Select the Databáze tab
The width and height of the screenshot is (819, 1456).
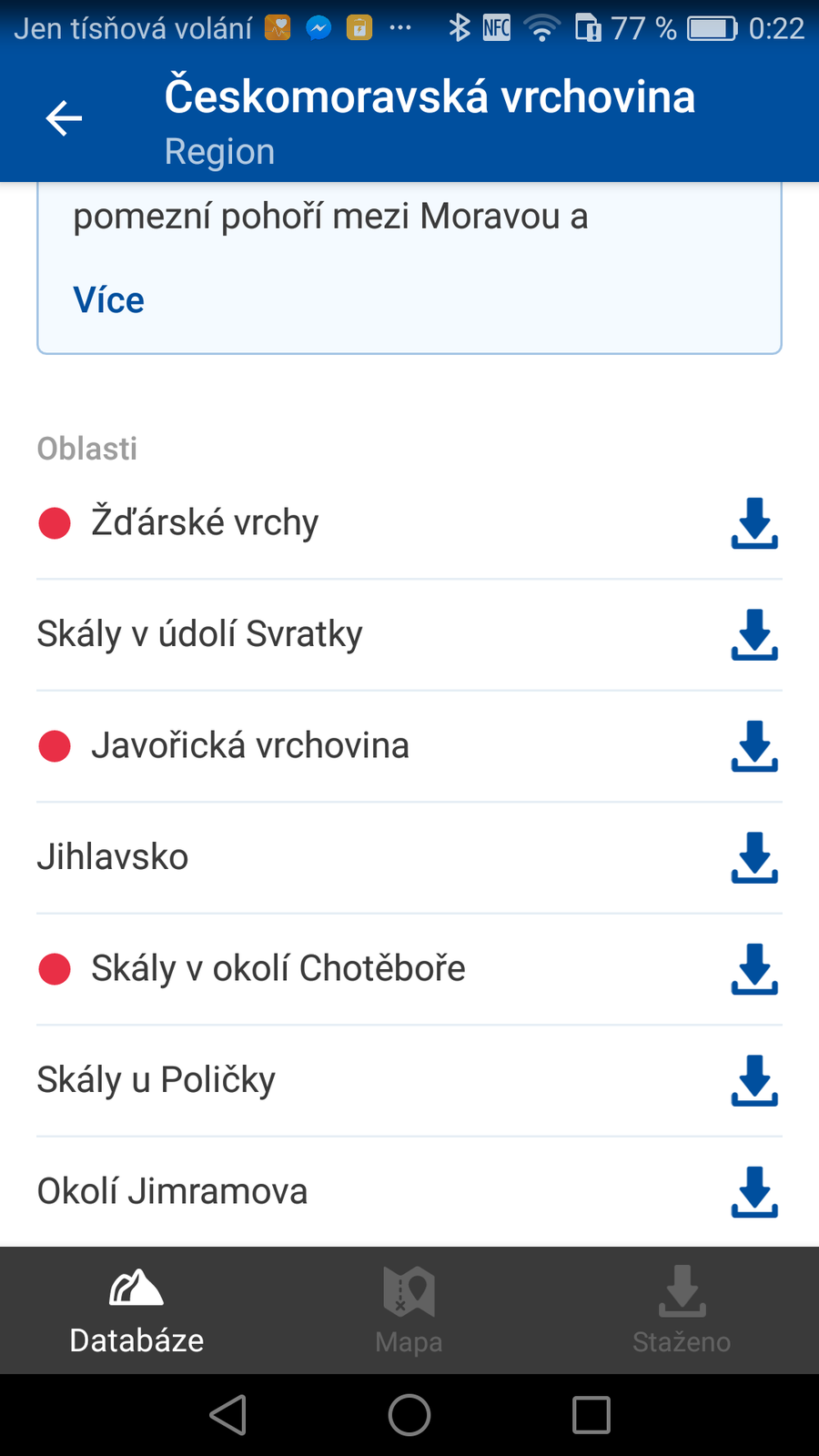[136, 1310]
